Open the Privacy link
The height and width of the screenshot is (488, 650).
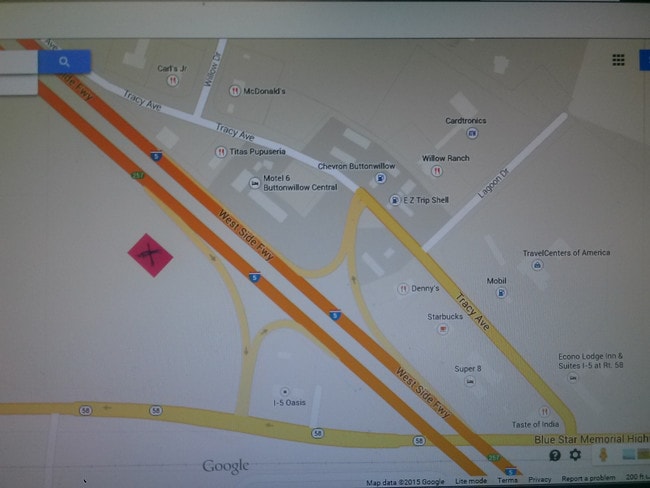(x=539, y=479)
